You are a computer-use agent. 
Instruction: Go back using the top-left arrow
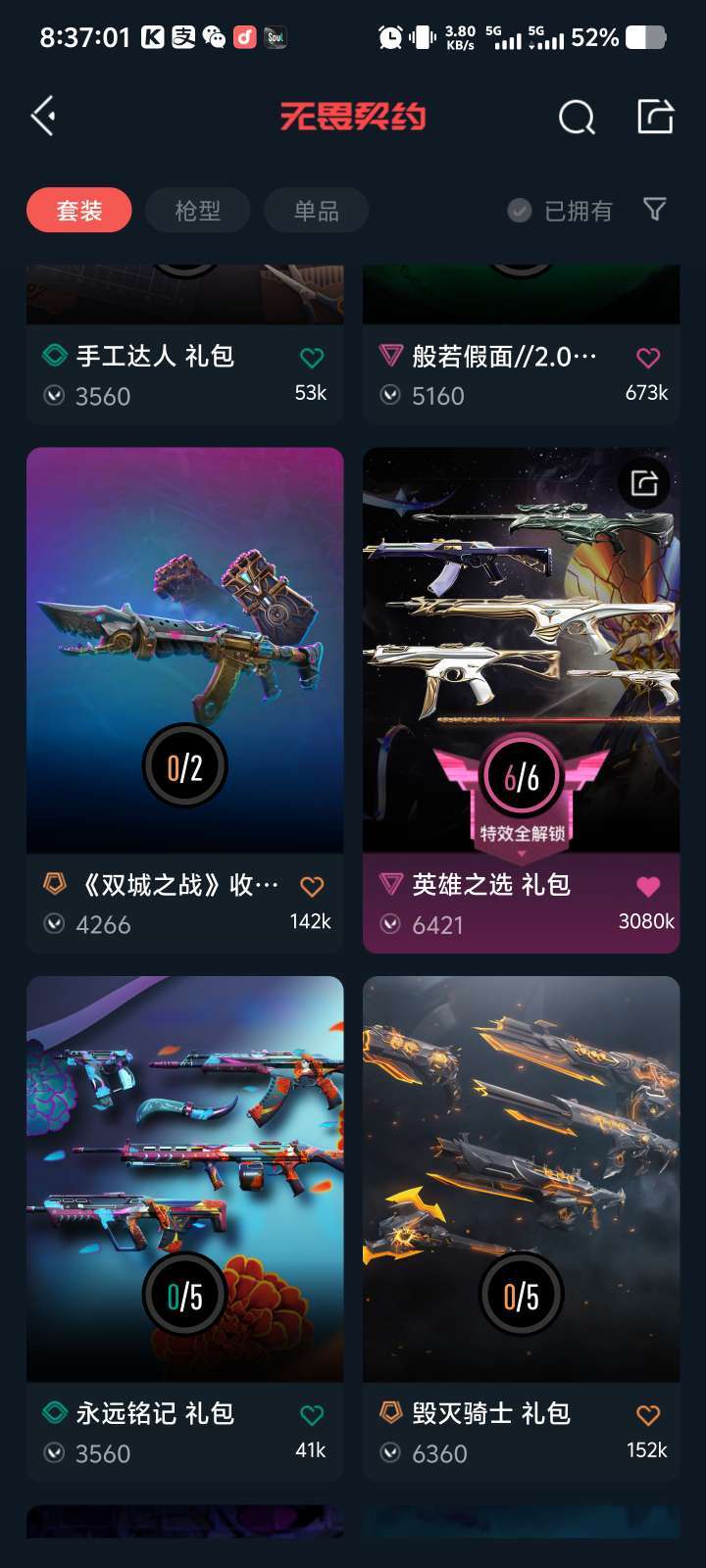(43, 117)
